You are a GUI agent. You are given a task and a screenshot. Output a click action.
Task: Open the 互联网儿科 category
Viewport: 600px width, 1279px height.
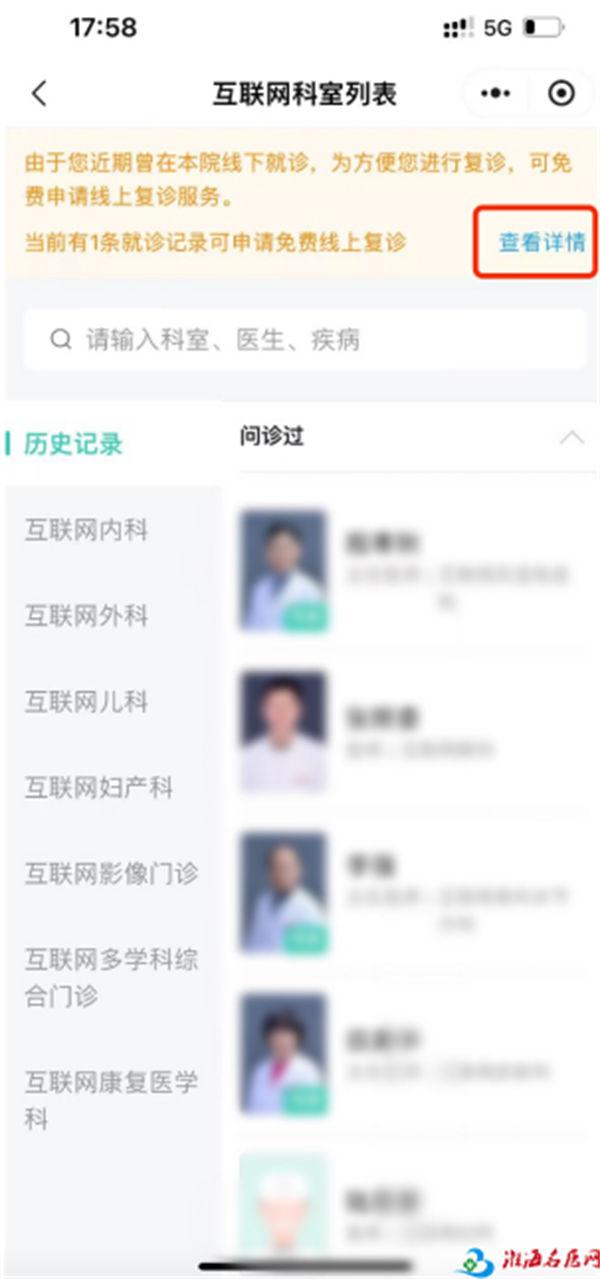click(86, 702)
